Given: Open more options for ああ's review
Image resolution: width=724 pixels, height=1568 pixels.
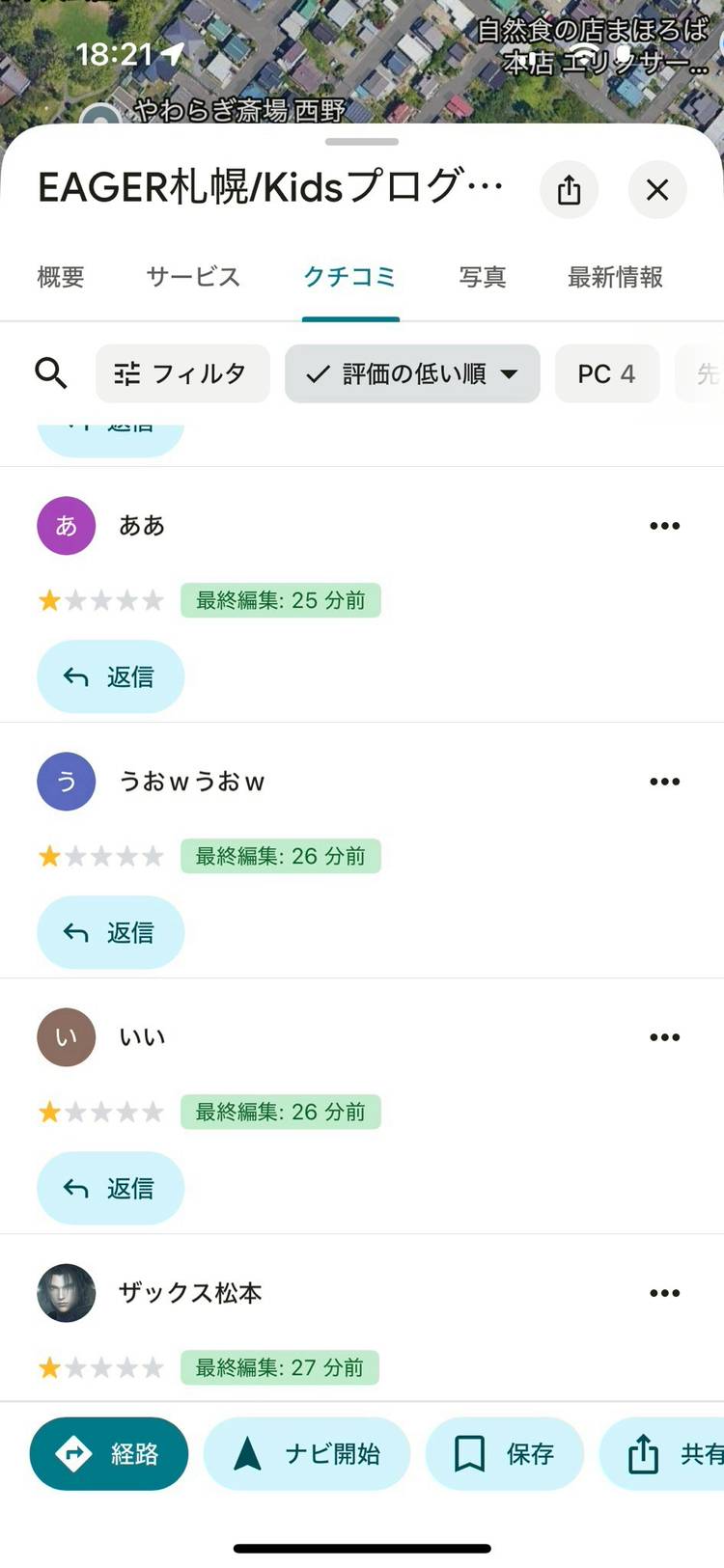Looking at the screenshot, I should point(664,526).
